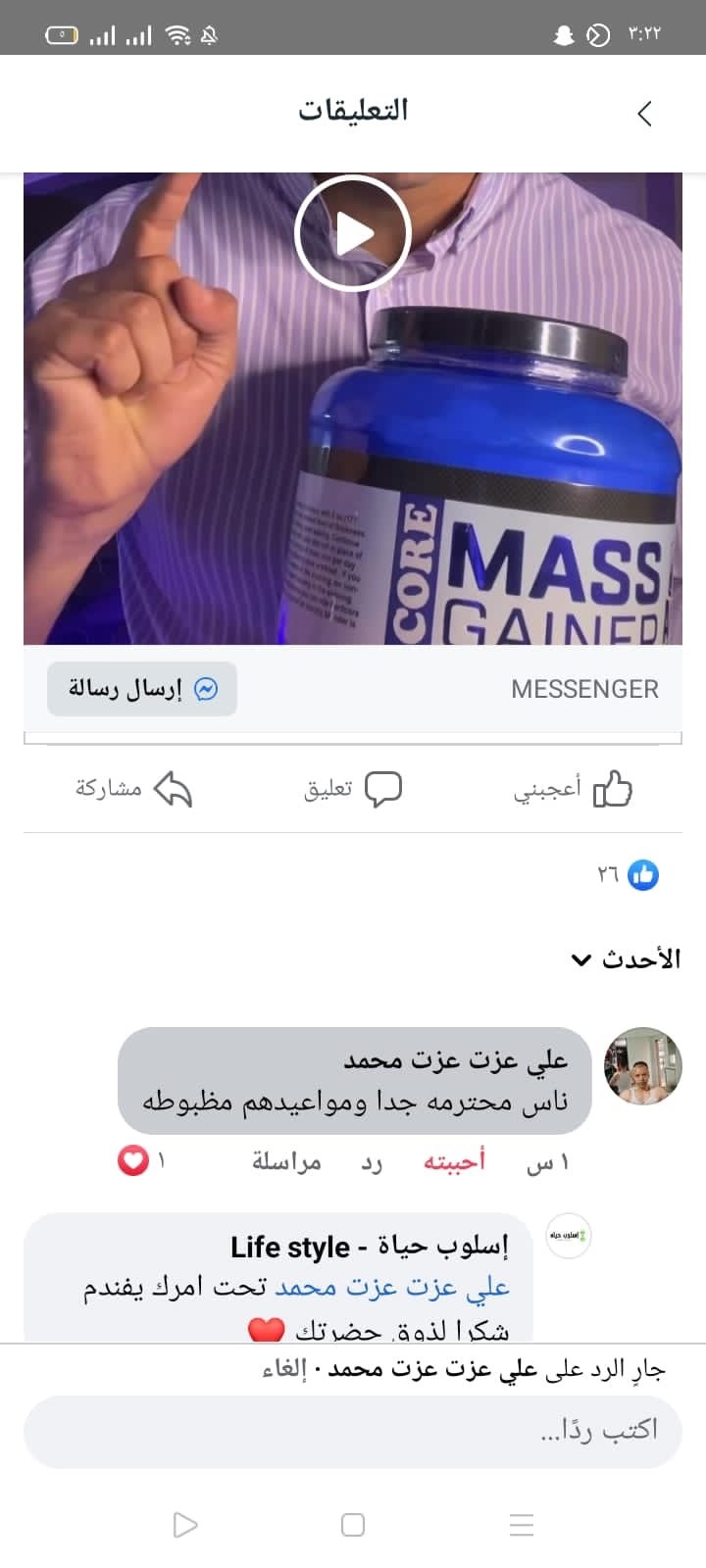
Task: Open the mentioned علي عزت عزت محمد link
Action: pyautogui.click(x=392, y=1287)
